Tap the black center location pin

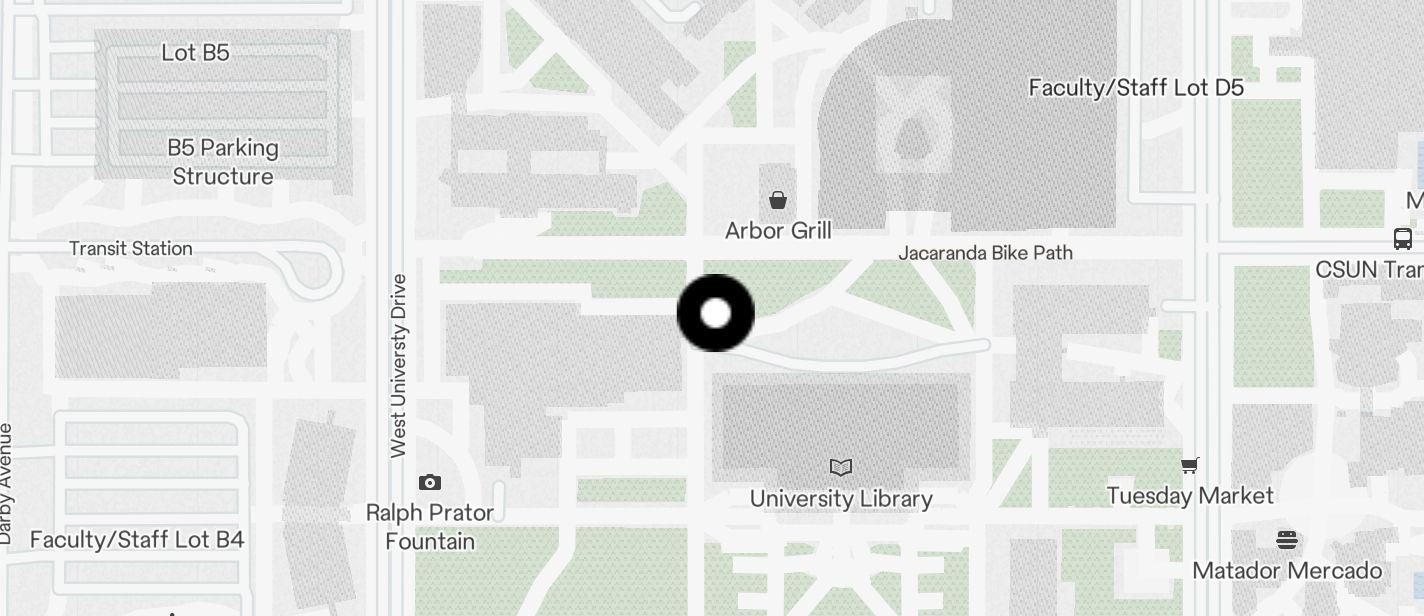pyautogui.click(x=716, y=313)
